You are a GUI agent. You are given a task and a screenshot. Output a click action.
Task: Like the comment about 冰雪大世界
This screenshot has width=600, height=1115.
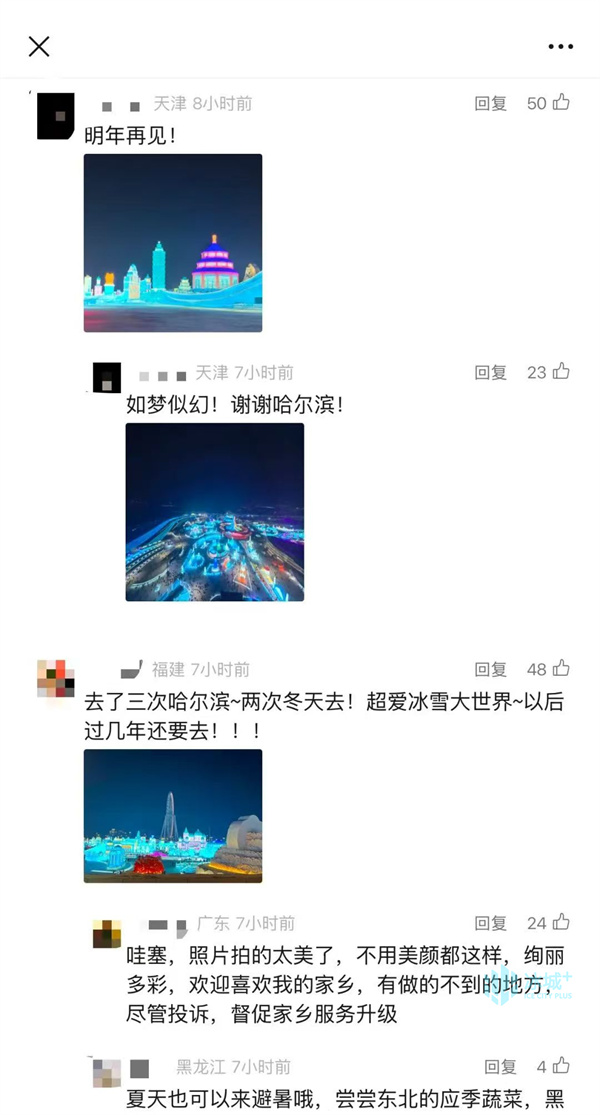click(x=561, y=668)
